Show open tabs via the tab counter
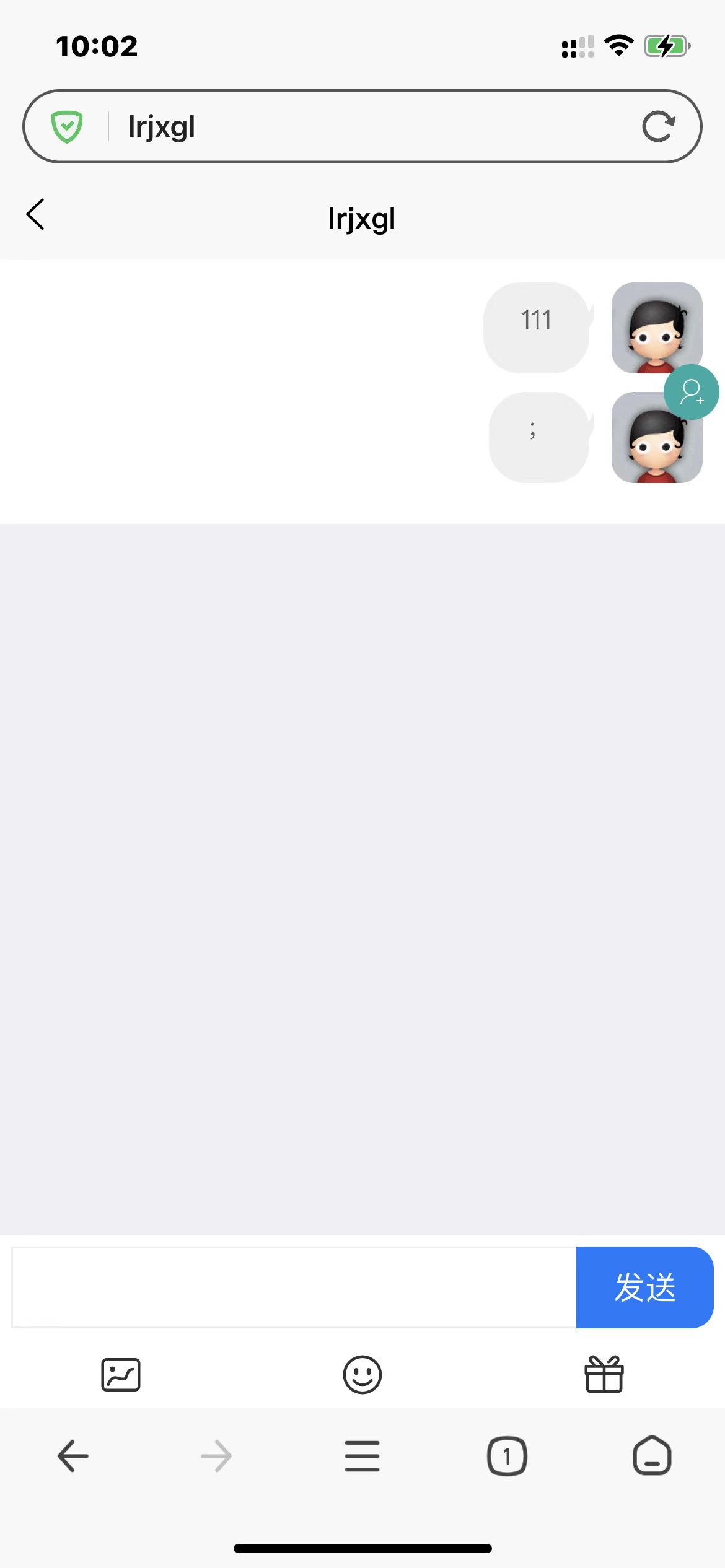This screenshot has width=725, height=1568. point(507,1456)
